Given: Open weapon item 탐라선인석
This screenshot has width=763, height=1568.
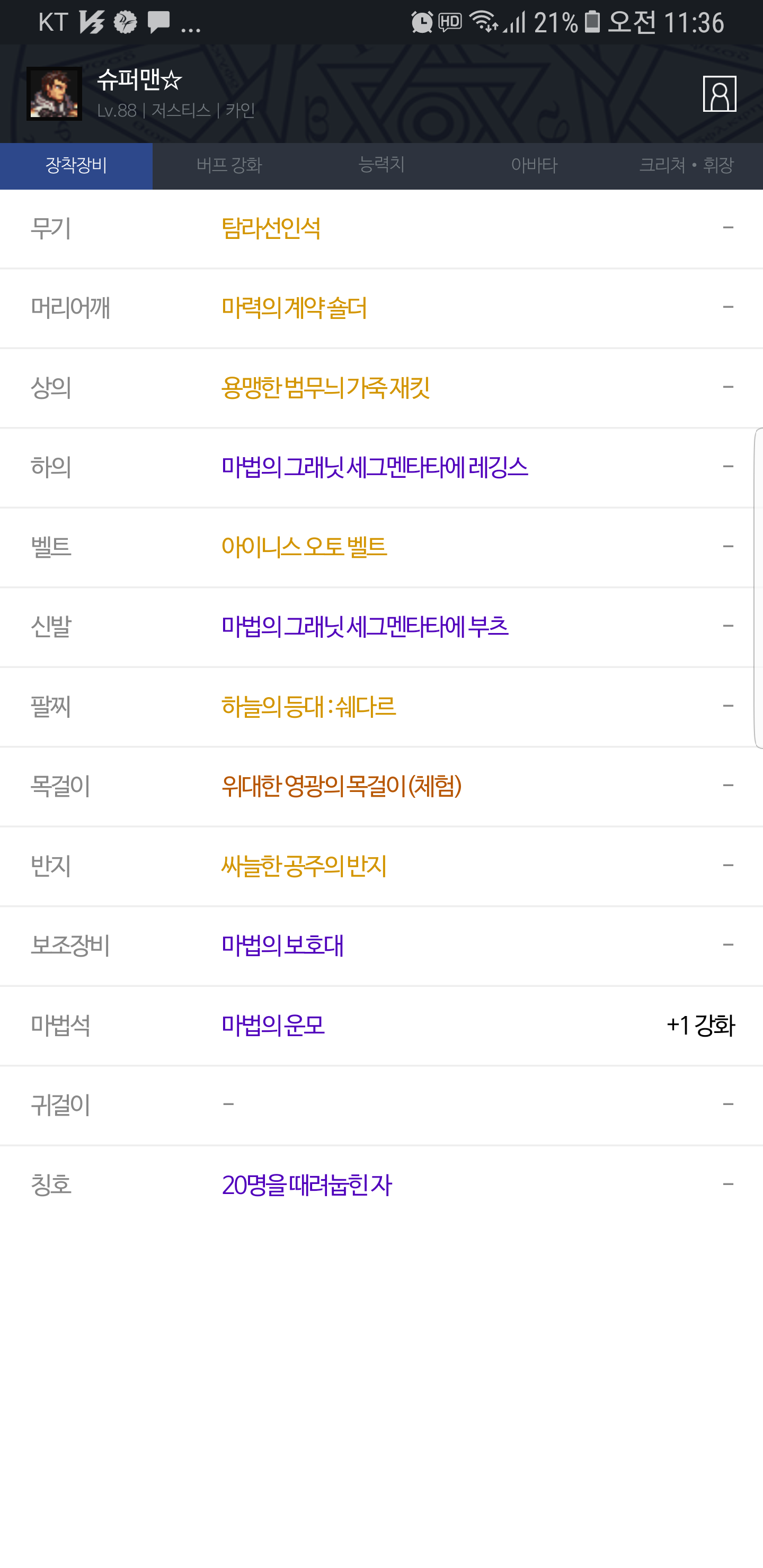Looking at the screenshot, I should point(381,229).
